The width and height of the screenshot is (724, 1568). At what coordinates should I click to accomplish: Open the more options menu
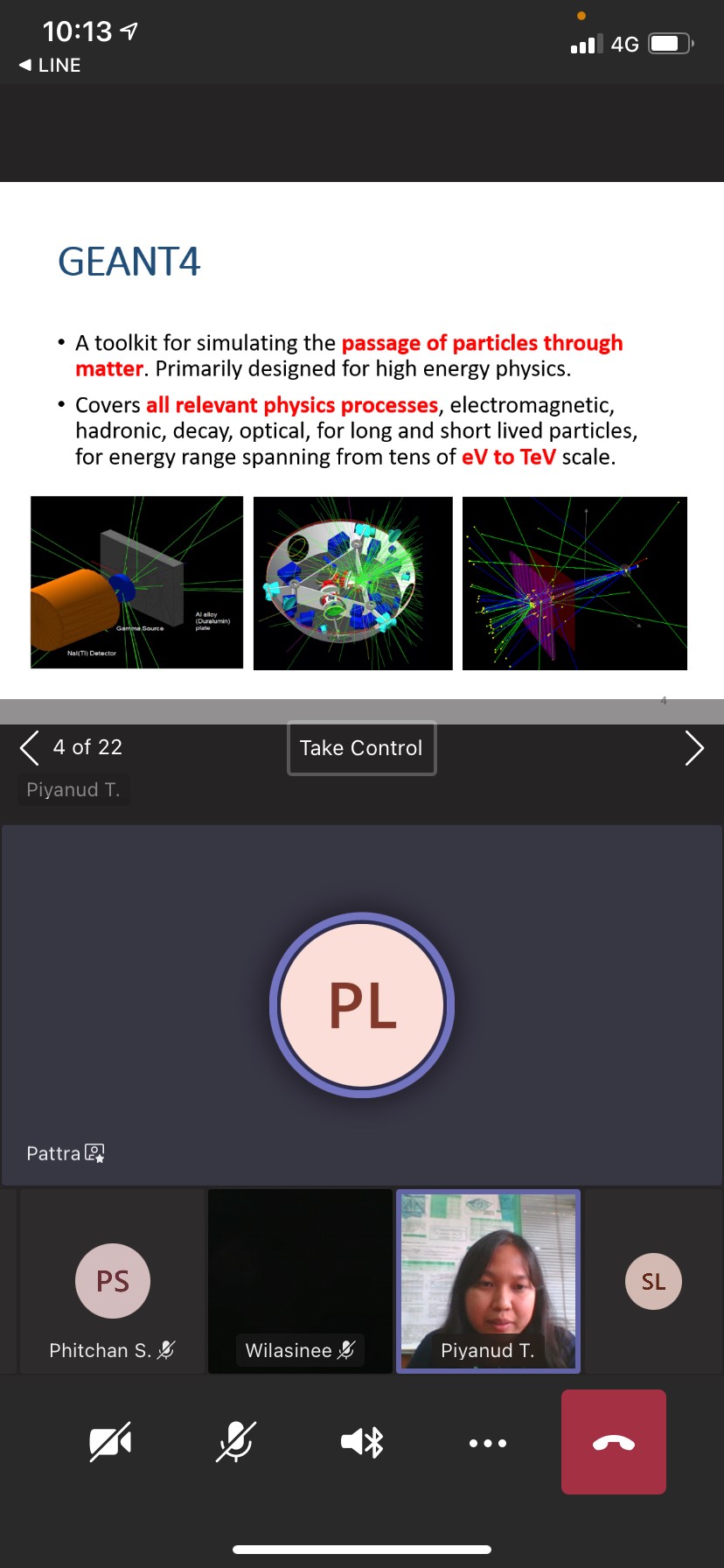(488, 1443)
